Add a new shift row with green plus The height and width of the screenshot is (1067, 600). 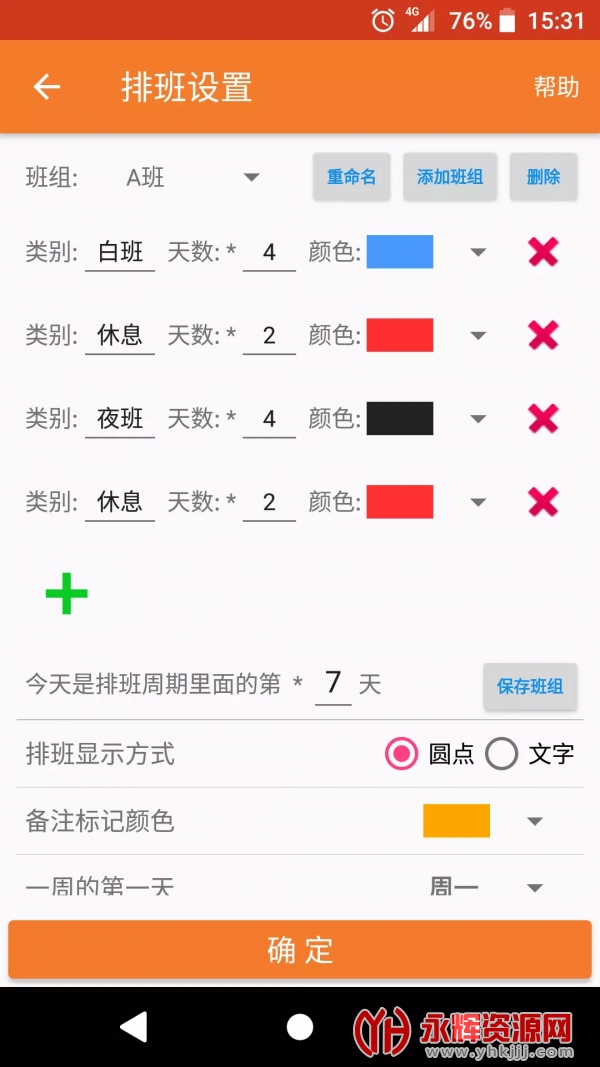(x=66, y=594)
